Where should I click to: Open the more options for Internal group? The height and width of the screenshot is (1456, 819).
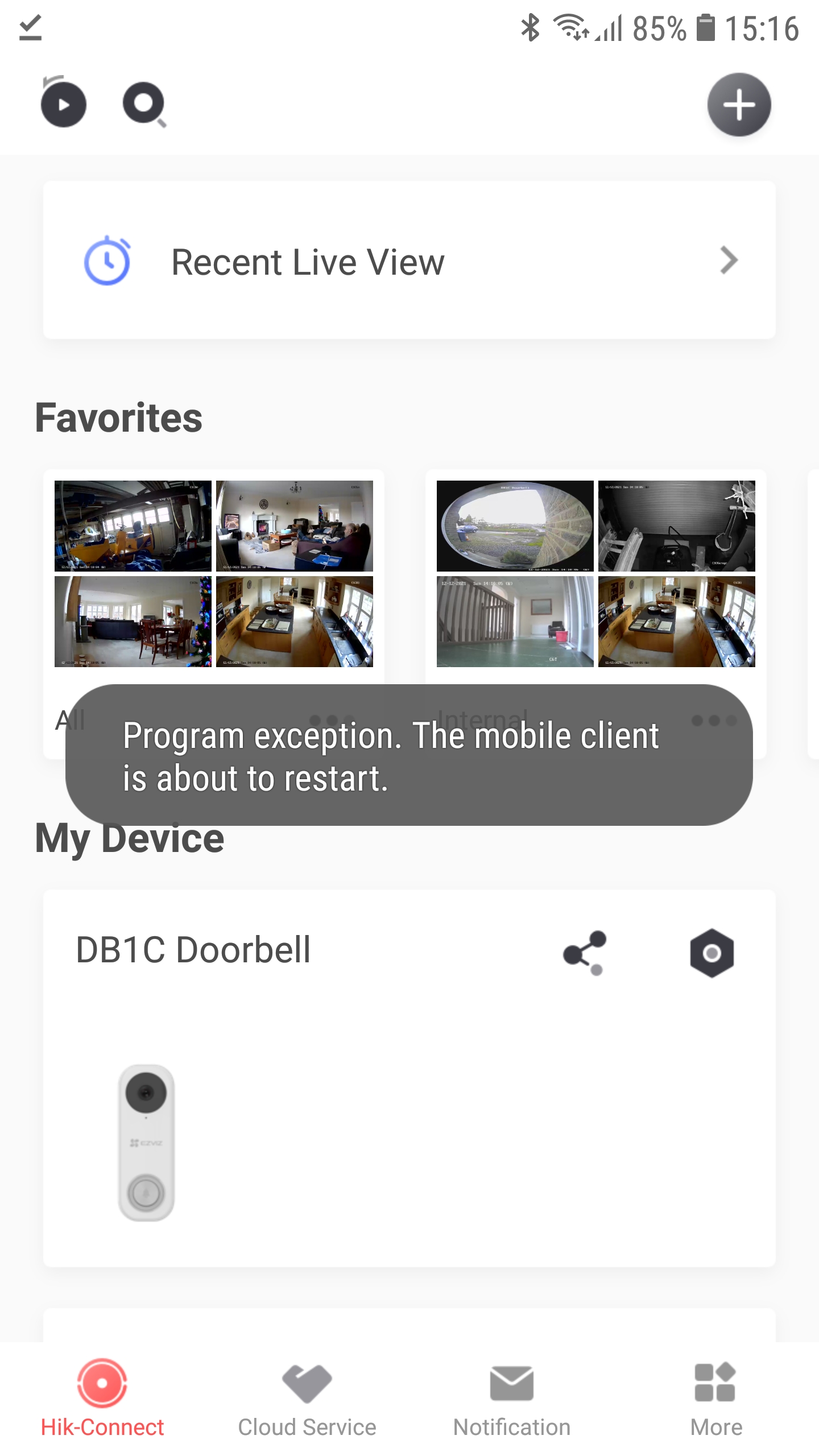click(x=714, y=721)
